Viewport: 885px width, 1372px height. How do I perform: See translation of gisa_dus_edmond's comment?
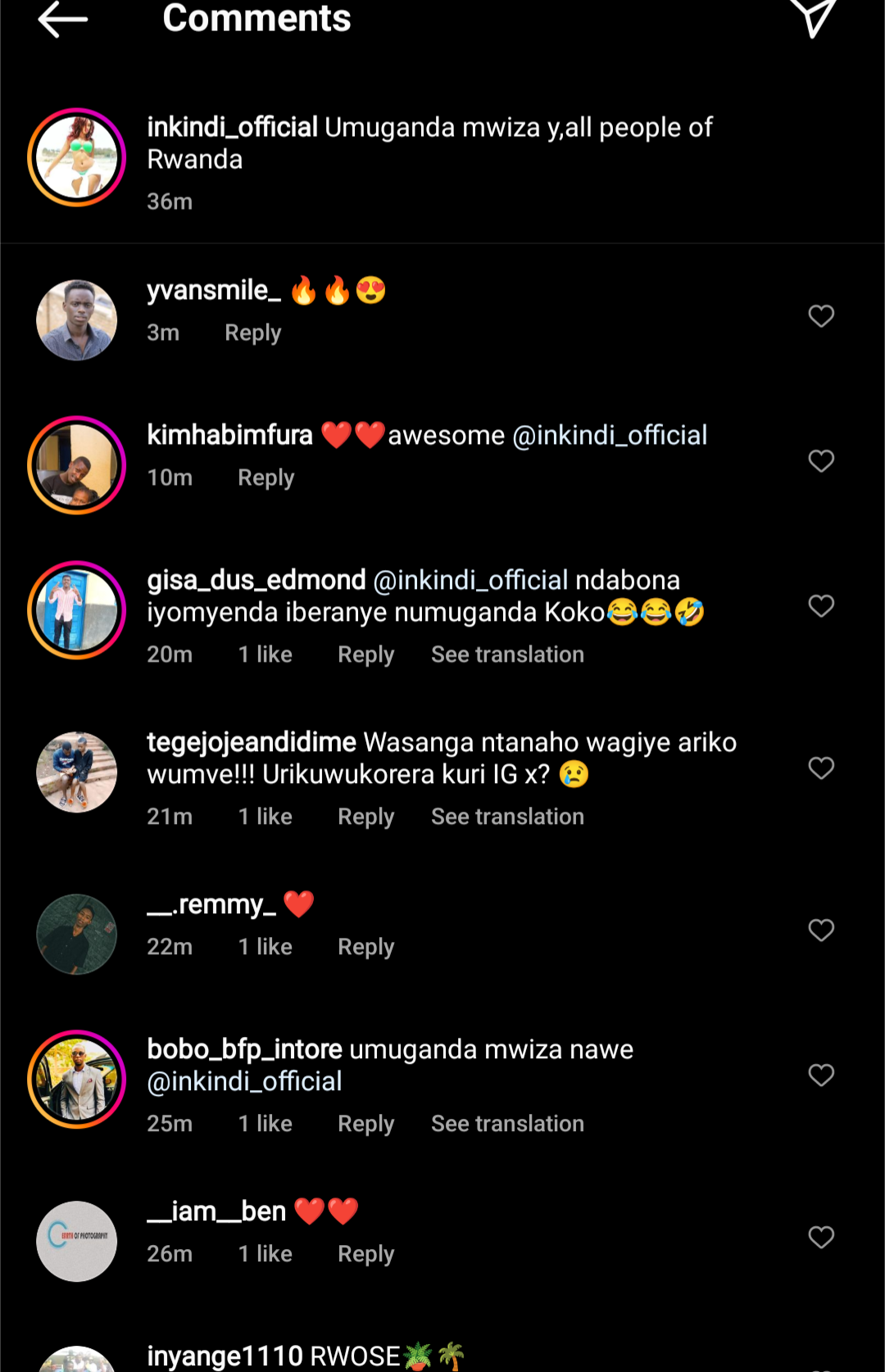[507, 654]
